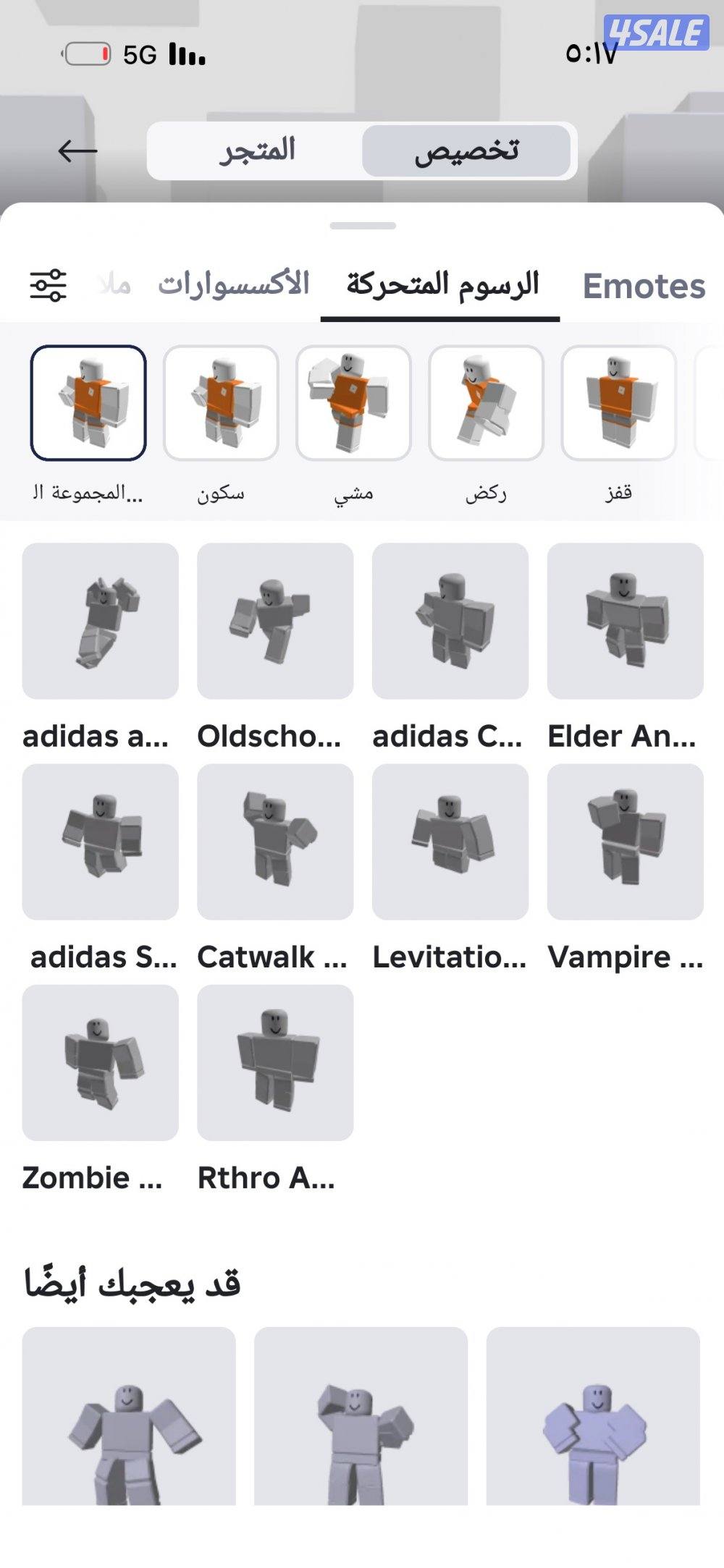Go back using the arrow icon
Image resolution: width=724 pixels, height=1568 pixels.
pyautogui.click(x=77, y=151)
